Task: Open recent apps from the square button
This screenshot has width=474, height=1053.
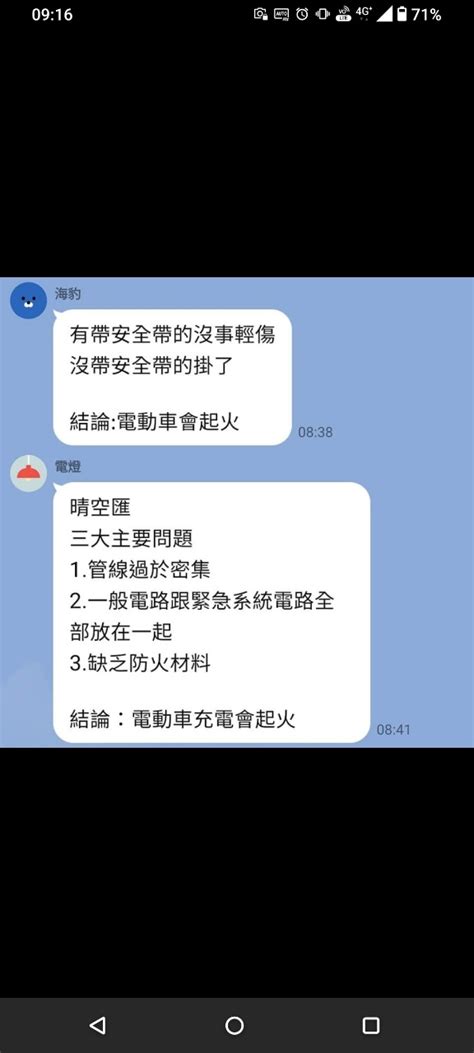Action: [x=371, y=1025]
